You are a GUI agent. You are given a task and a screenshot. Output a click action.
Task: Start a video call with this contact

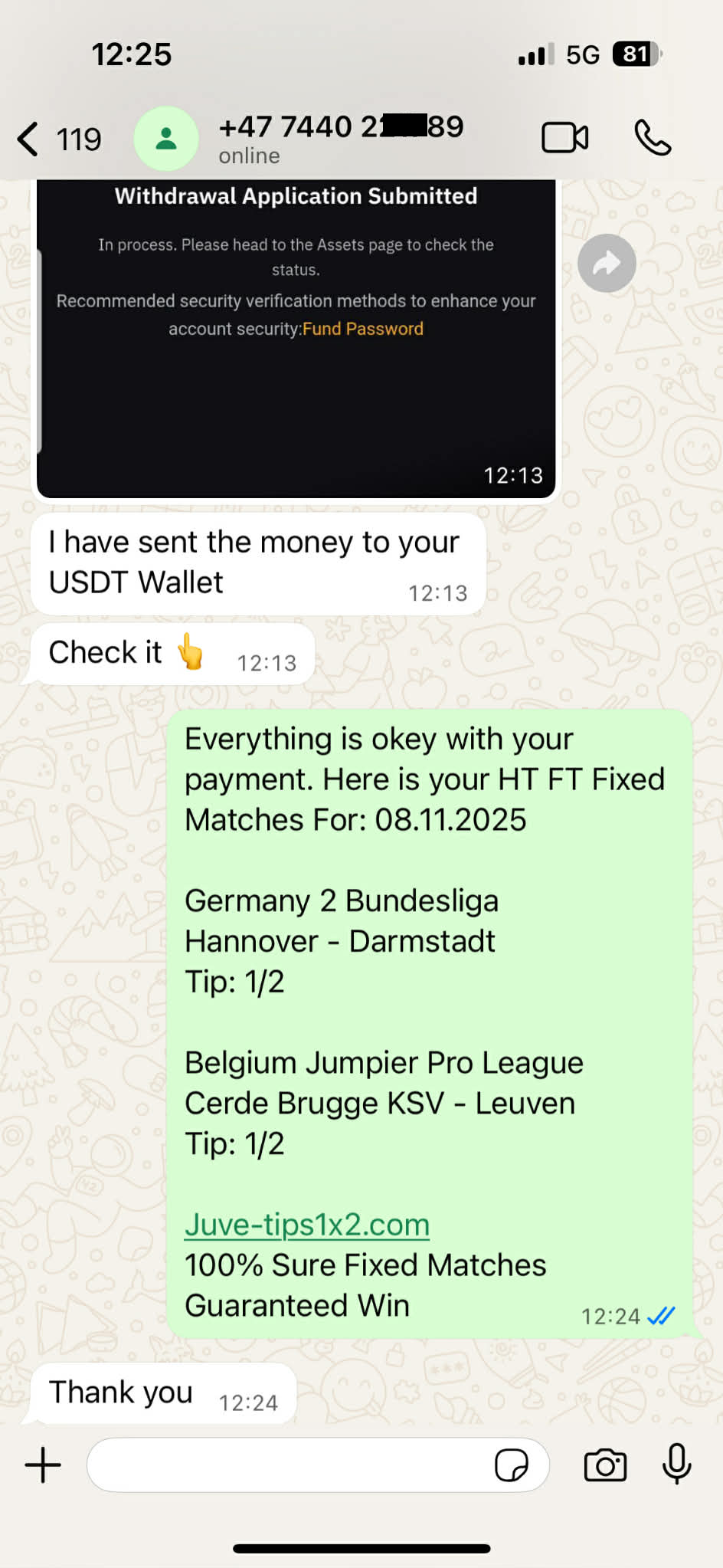tap(564, 138)
